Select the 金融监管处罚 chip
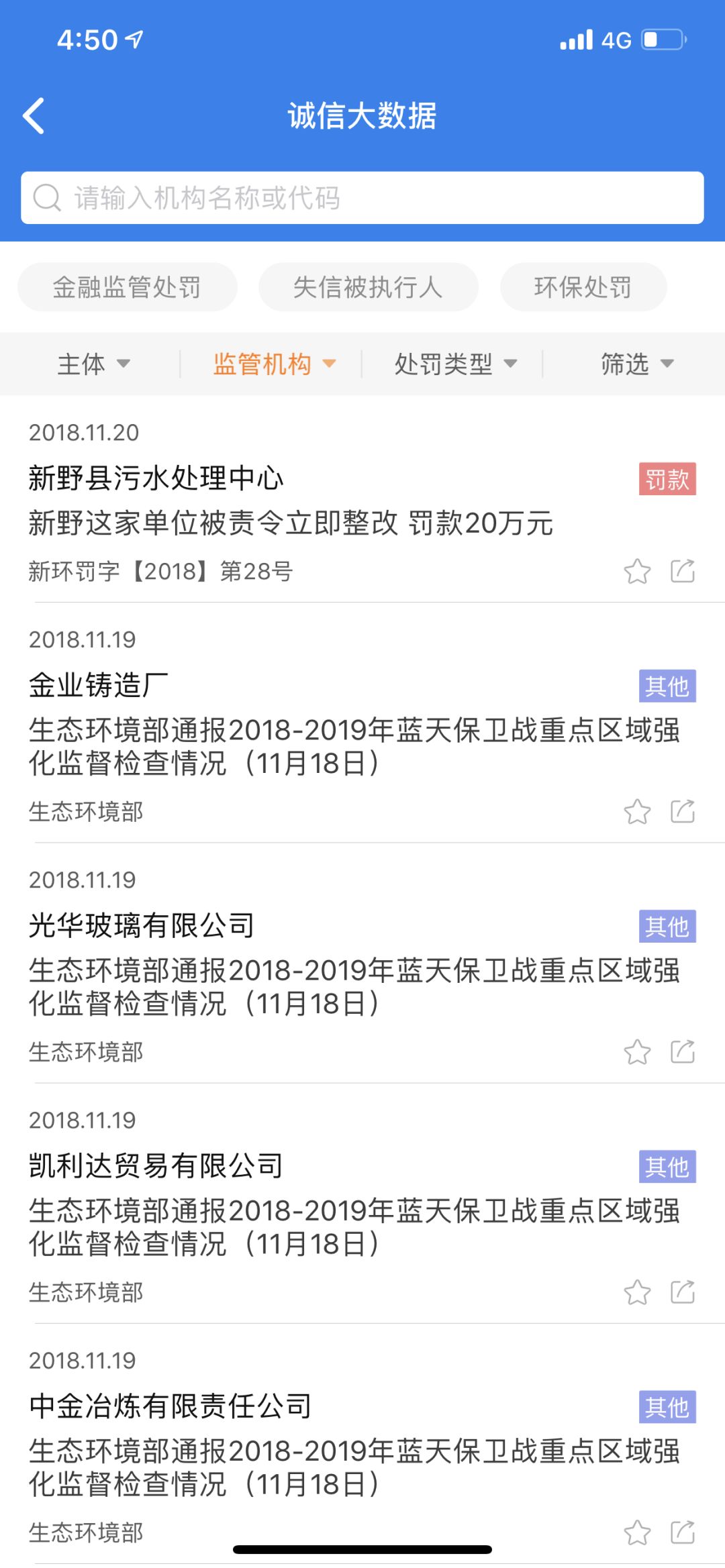 click(127, 287)
